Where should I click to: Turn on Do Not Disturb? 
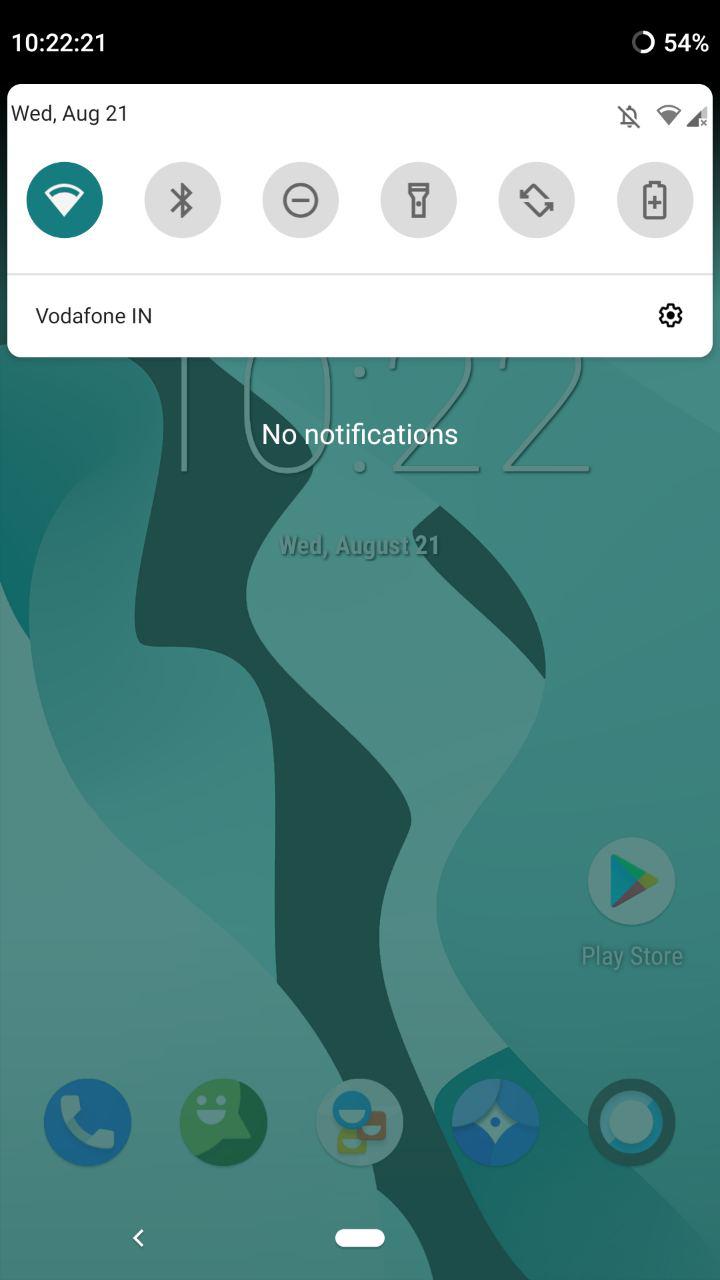click(x=300, y=200)
